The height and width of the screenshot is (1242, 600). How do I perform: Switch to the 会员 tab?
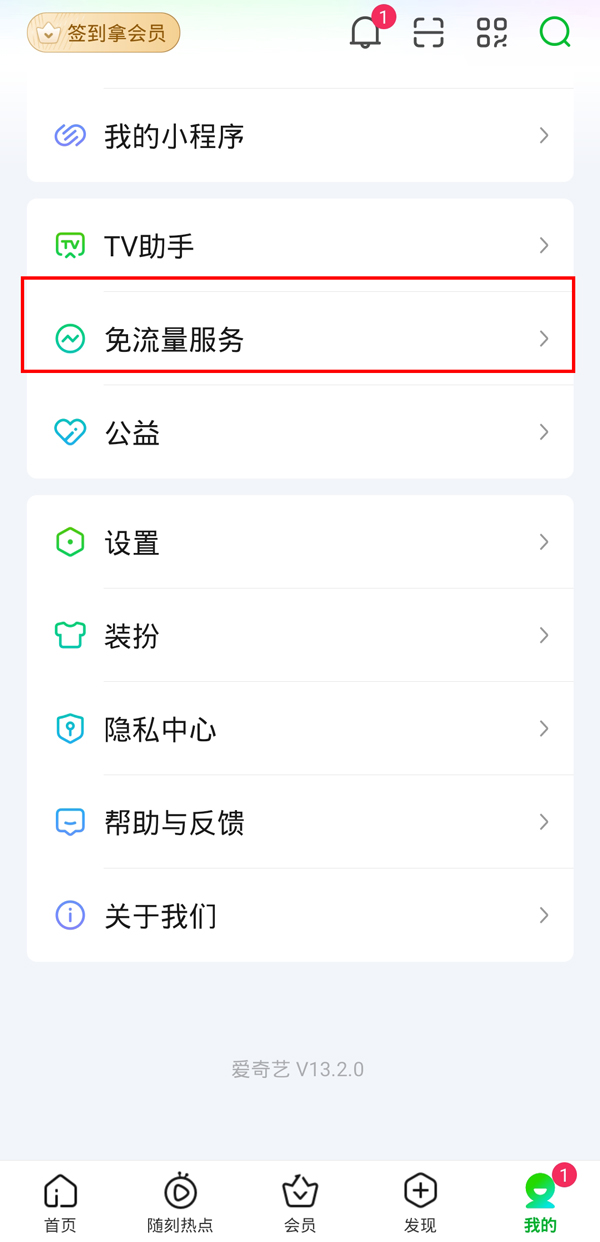tap(300, 1203)
